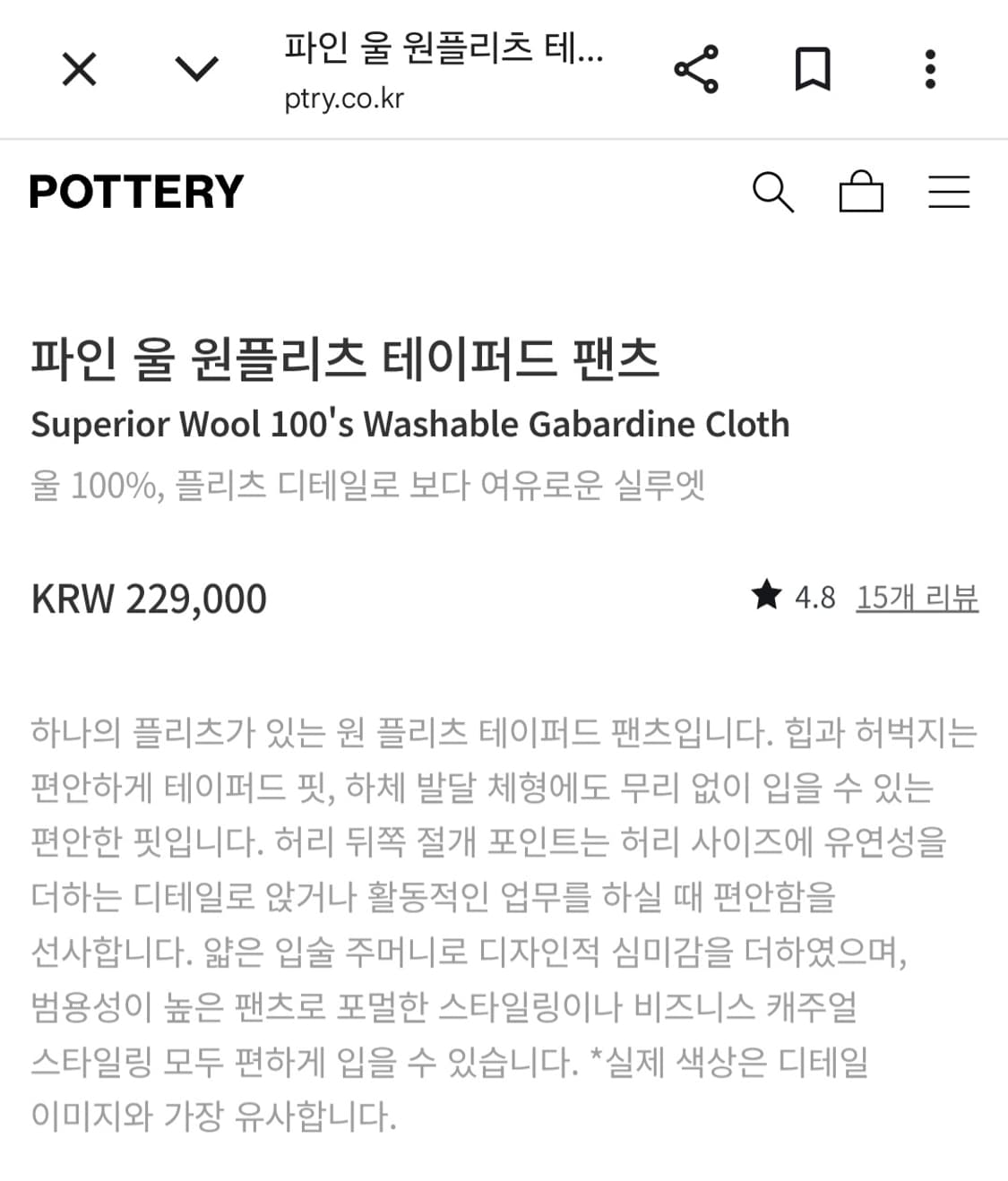Go to homepage via POTTERY logo

point(135,190)
